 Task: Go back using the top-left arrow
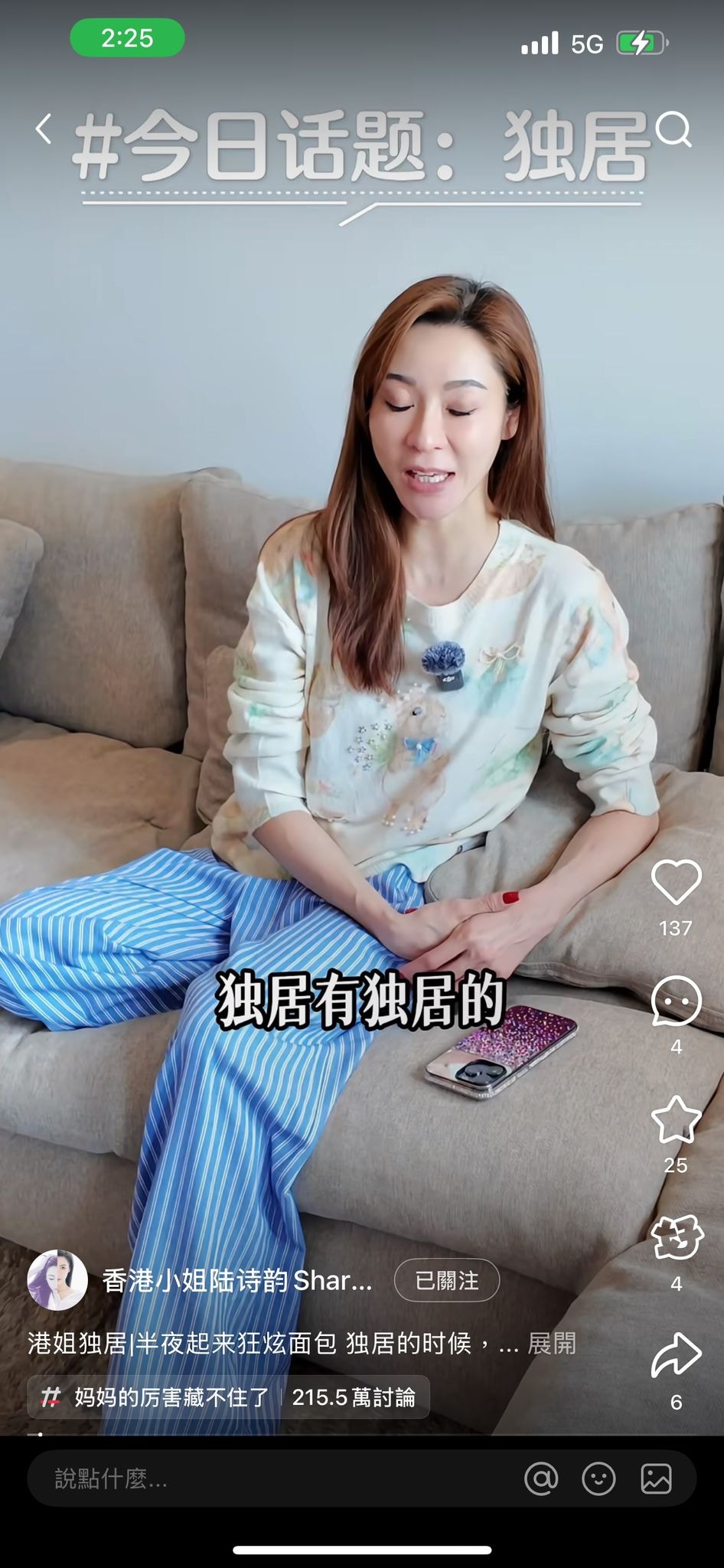pyautogui.click(x=44, y=129)
